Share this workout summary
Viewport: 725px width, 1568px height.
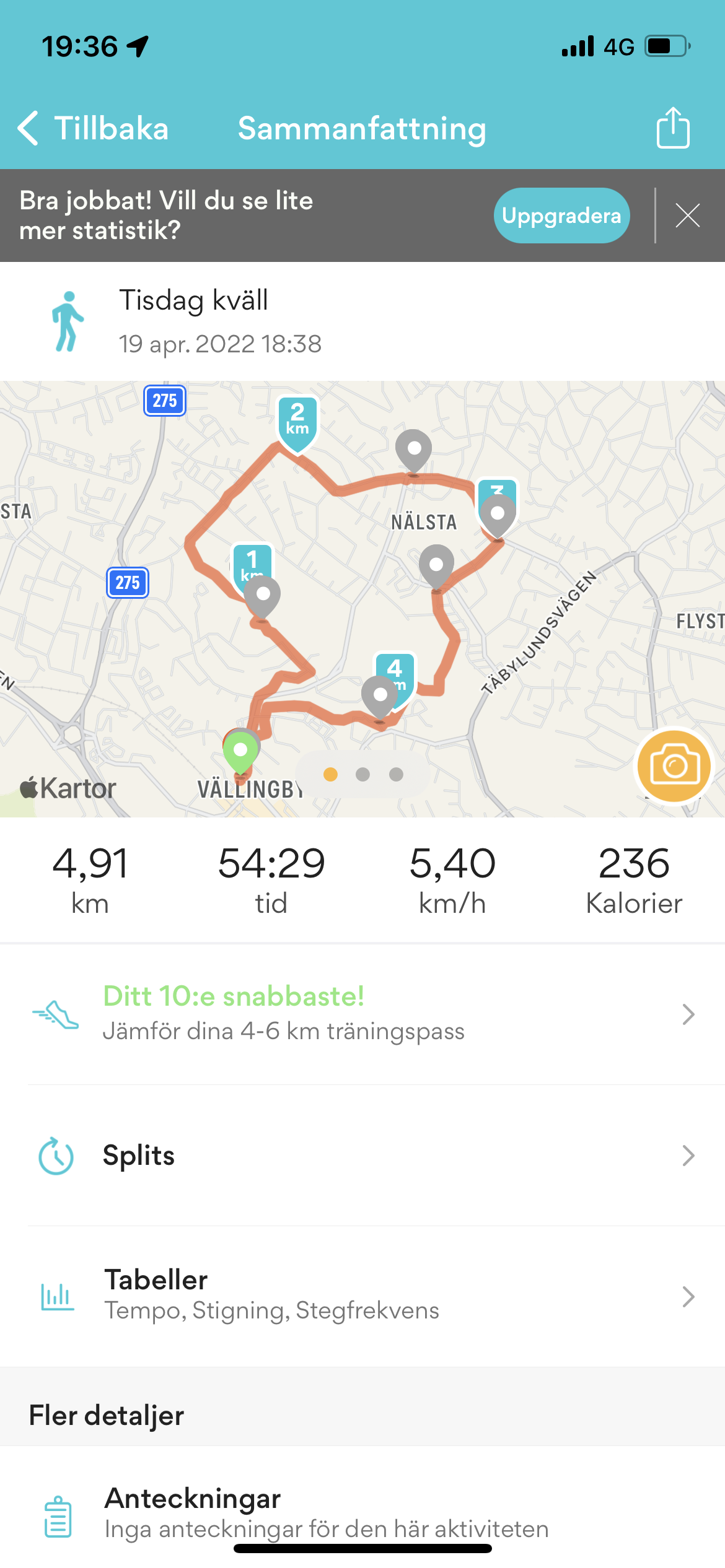(673, 128)
